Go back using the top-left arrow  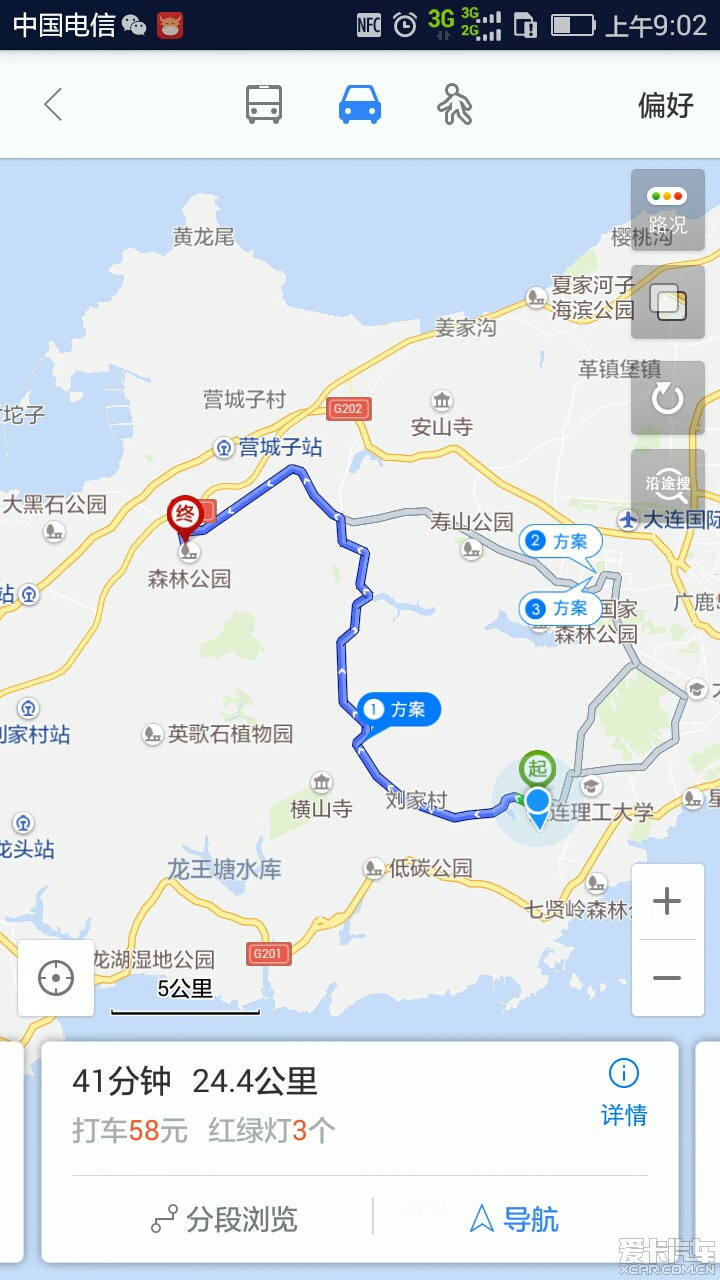coord(53,104)
